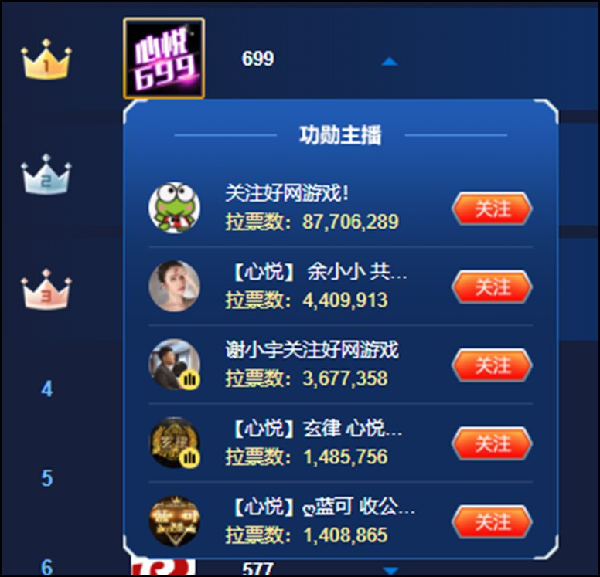Open 玄律's avatar
This screenshot has height=577, width=600.
[174, 442]
